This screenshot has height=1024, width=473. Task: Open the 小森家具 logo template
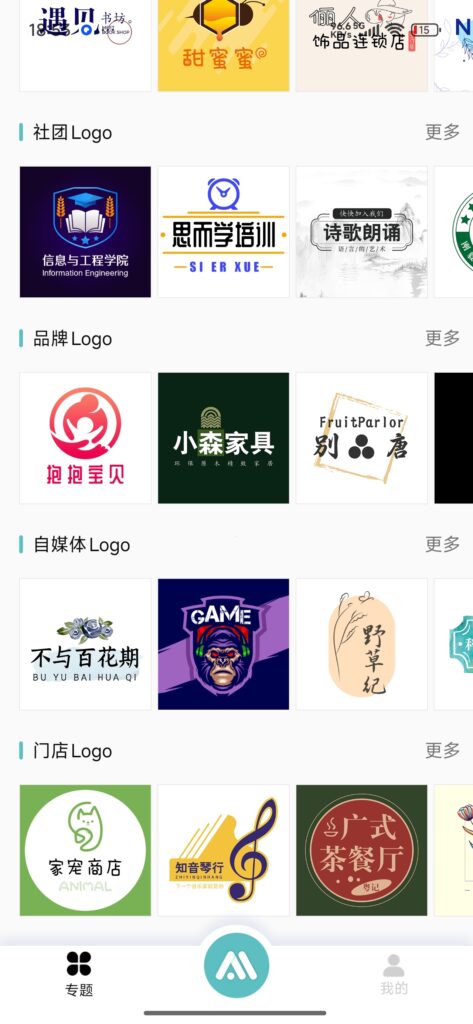[223, 438]
